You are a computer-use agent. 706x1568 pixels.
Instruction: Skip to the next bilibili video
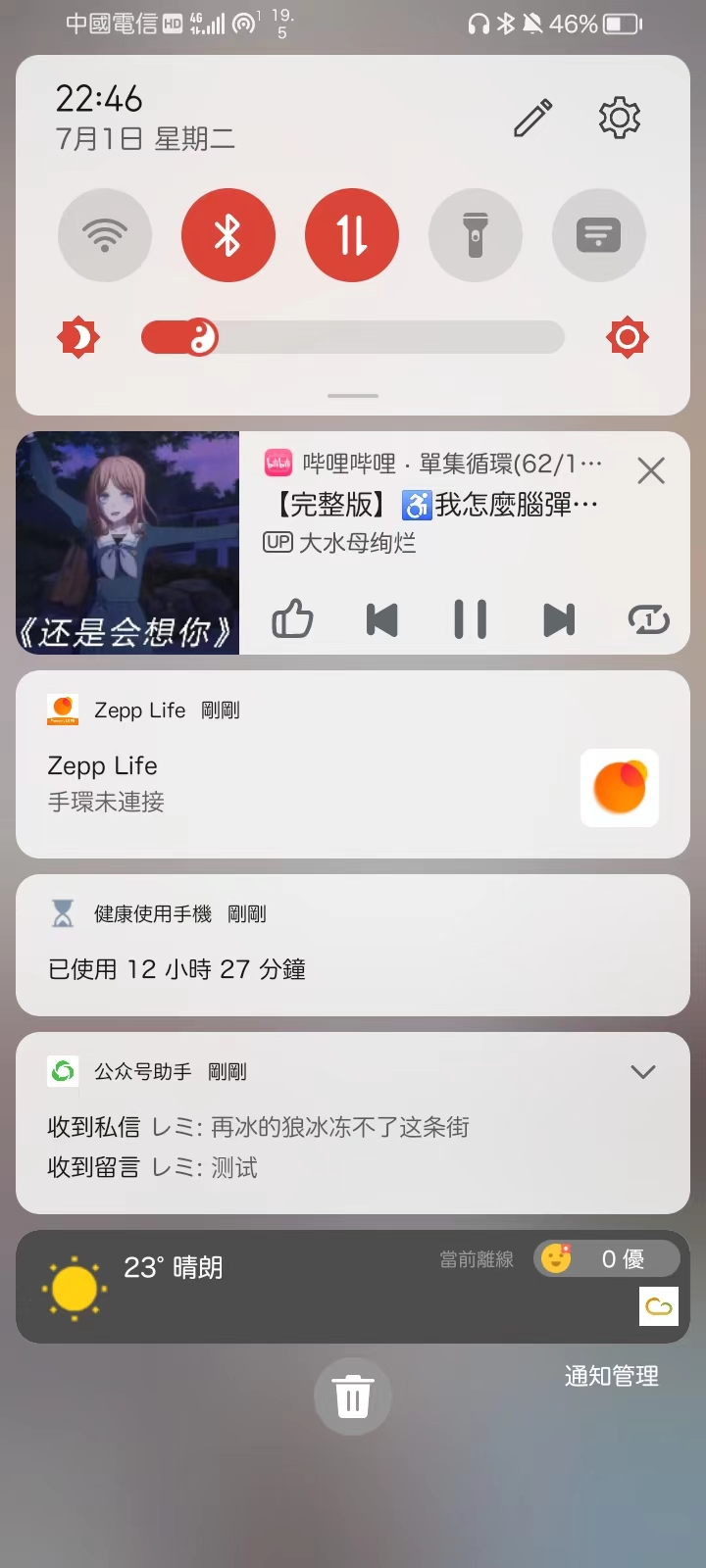(559, 619)
